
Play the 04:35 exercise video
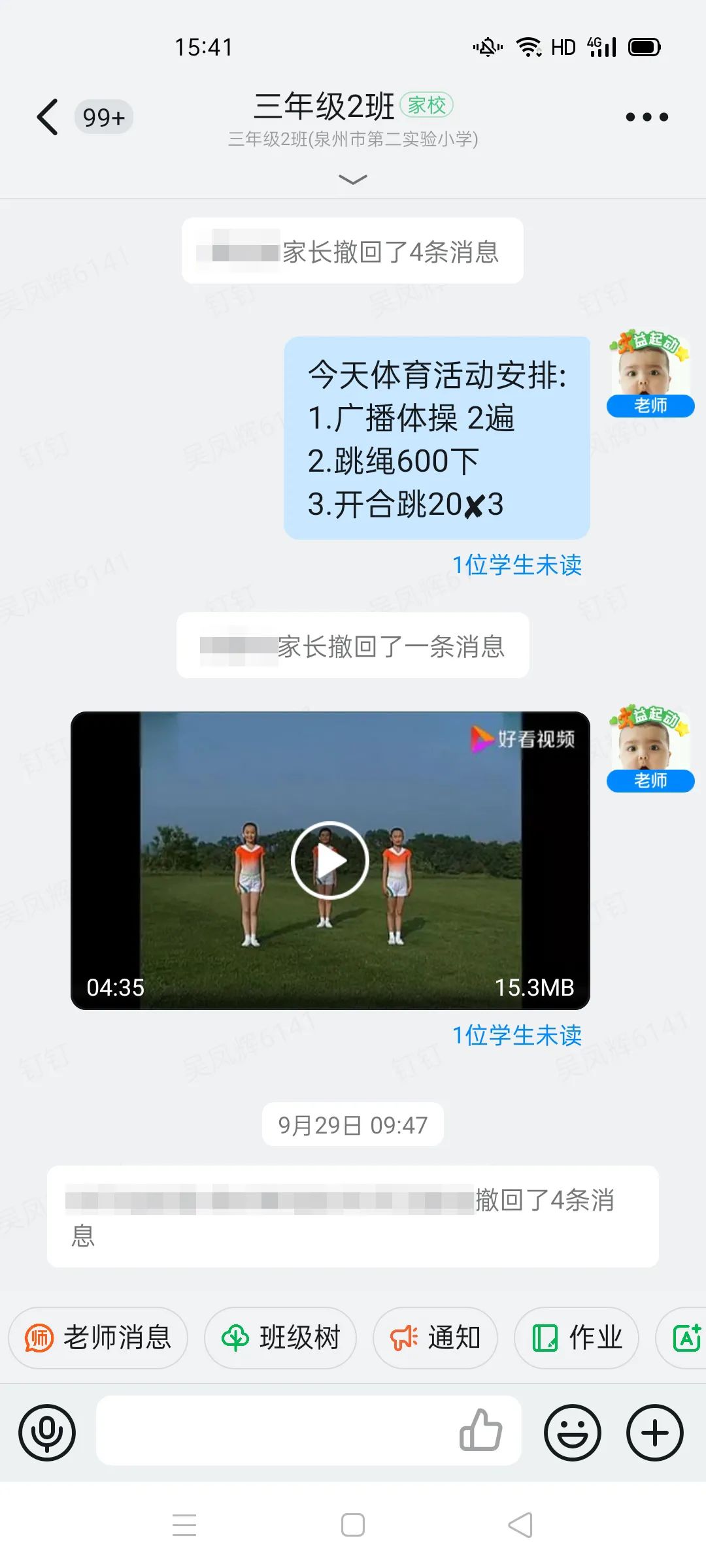point(330,860)
